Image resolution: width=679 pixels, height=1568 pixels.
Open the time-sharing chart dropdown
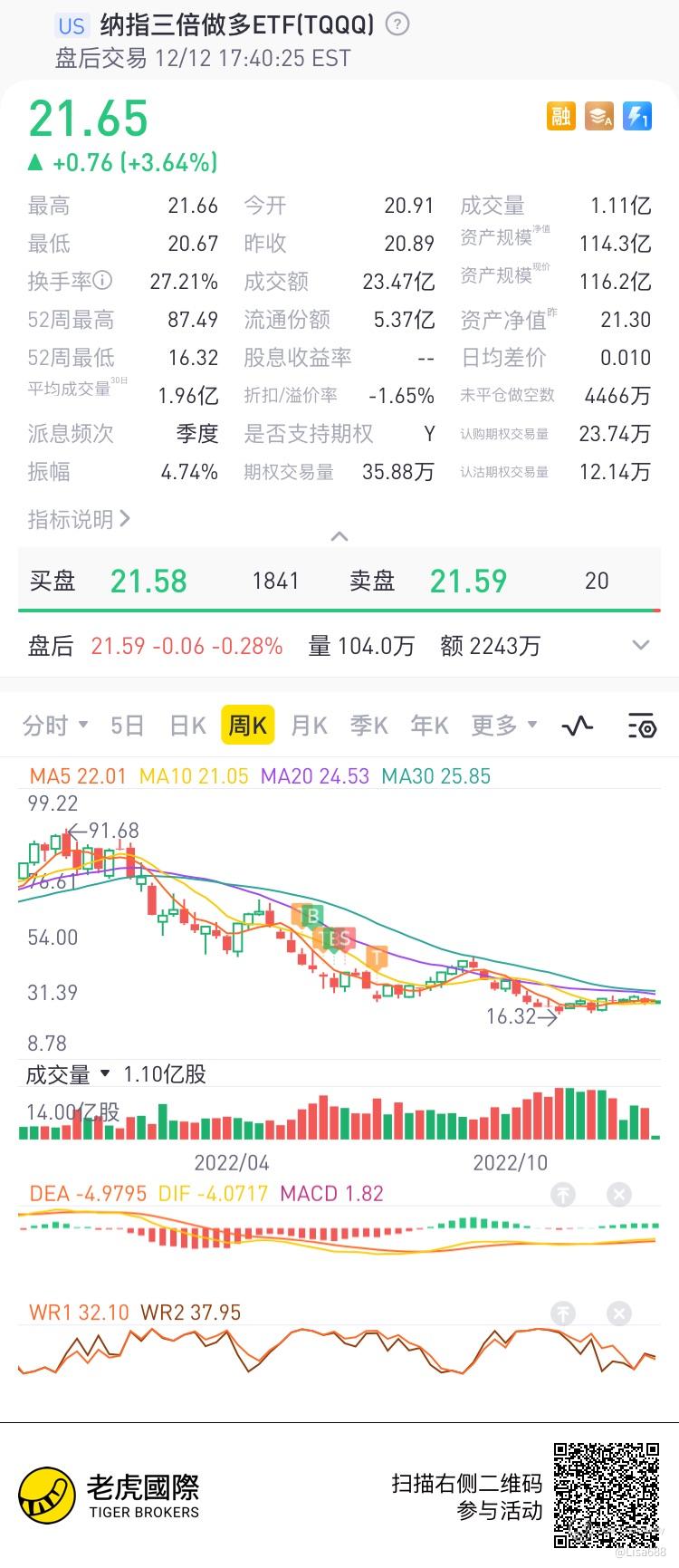click(54, 726)
